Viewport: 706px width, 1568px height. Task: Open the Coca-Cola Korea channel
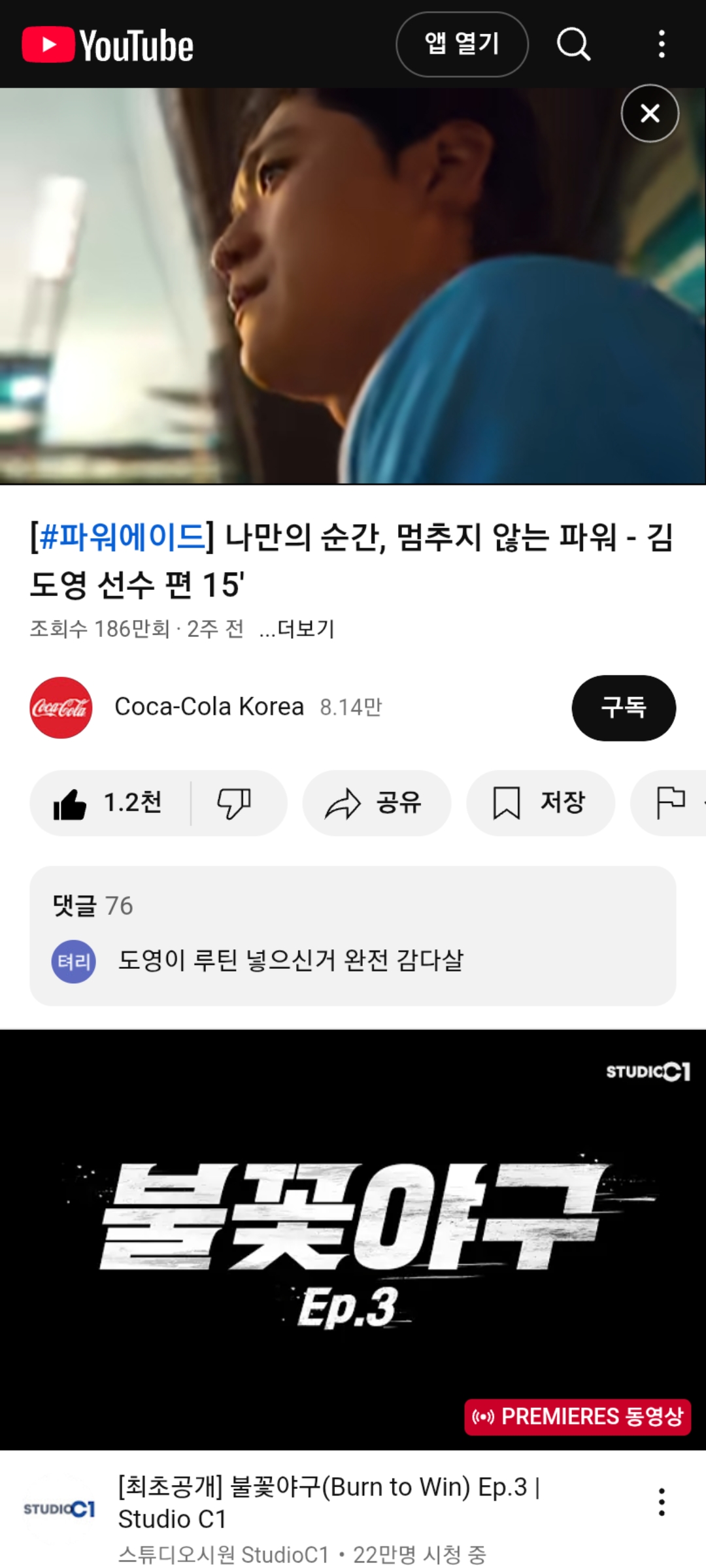pyautogui.click(x=209, y=707)
